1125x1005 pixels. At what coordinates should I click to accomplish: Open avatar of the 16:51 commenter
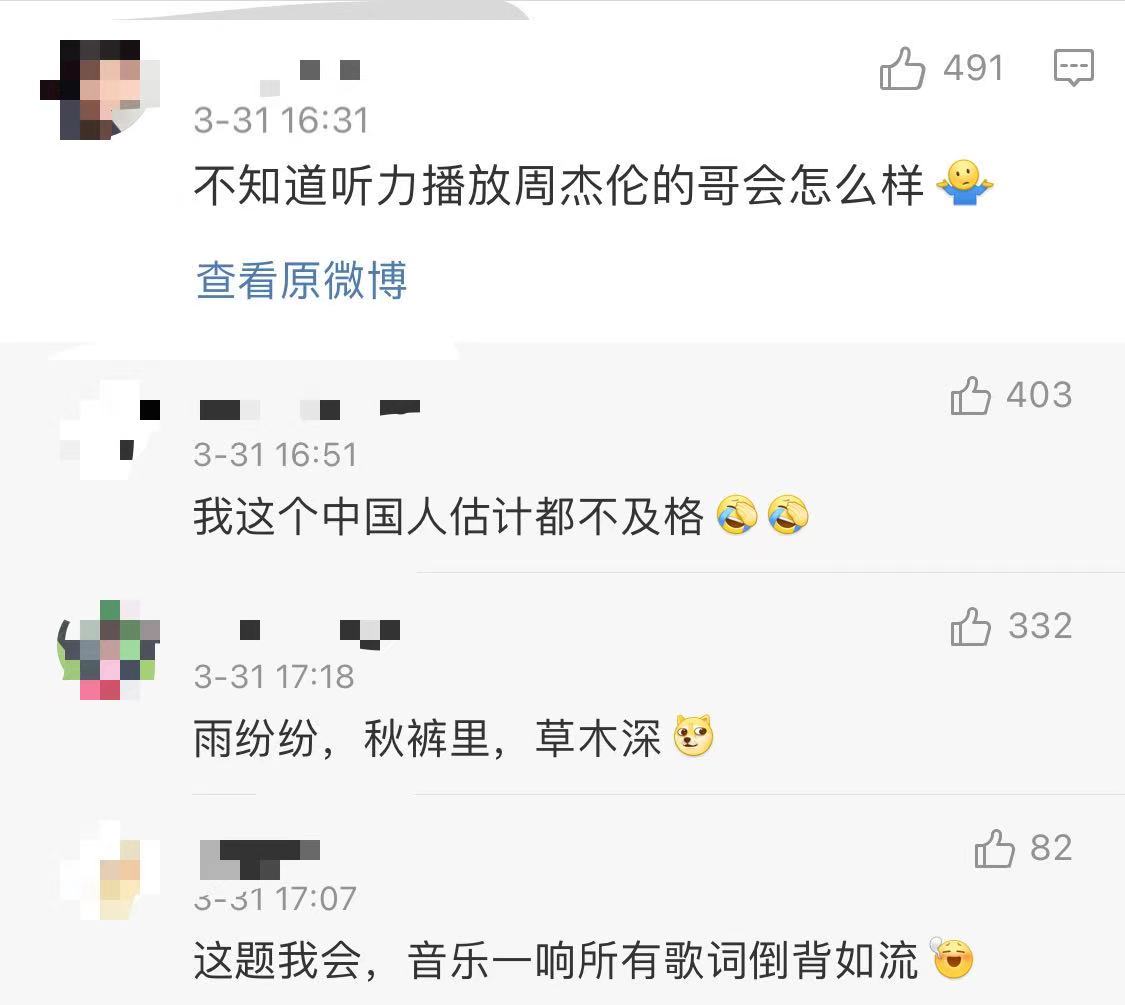110,430
